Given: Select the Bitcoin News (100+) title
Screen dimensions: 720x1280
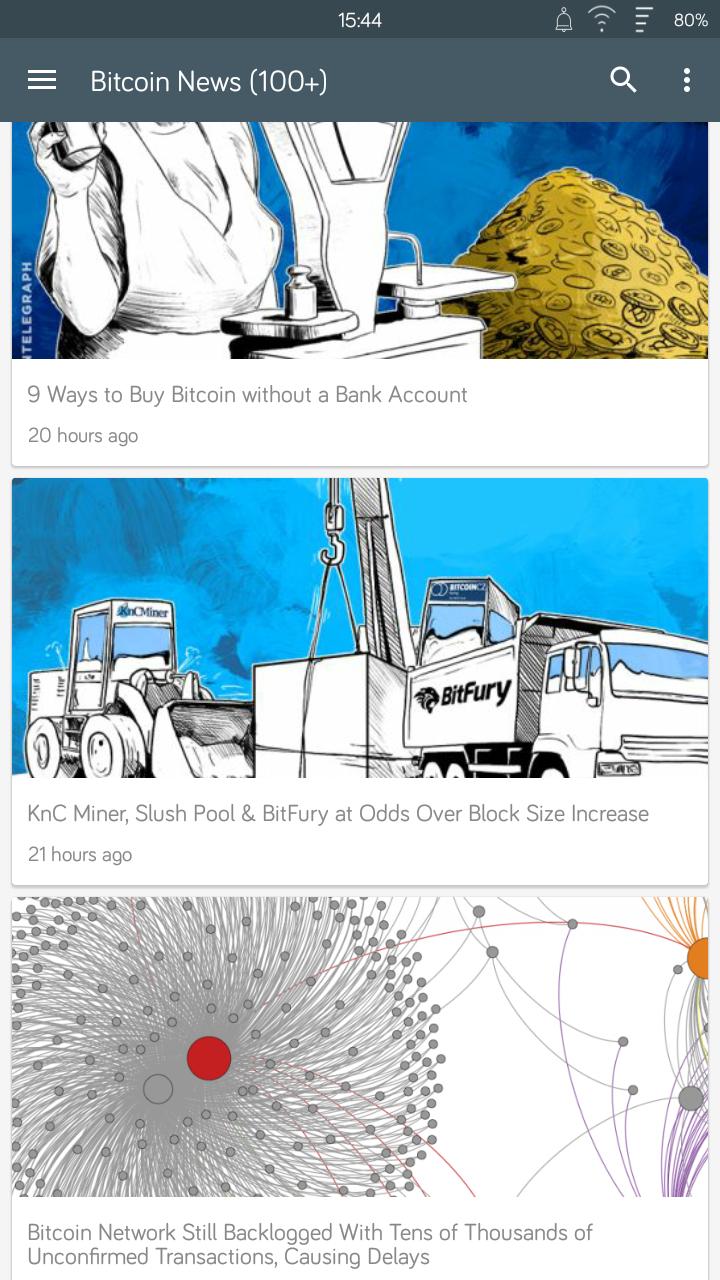Looking at the screenshot, I should pos(209,80).
